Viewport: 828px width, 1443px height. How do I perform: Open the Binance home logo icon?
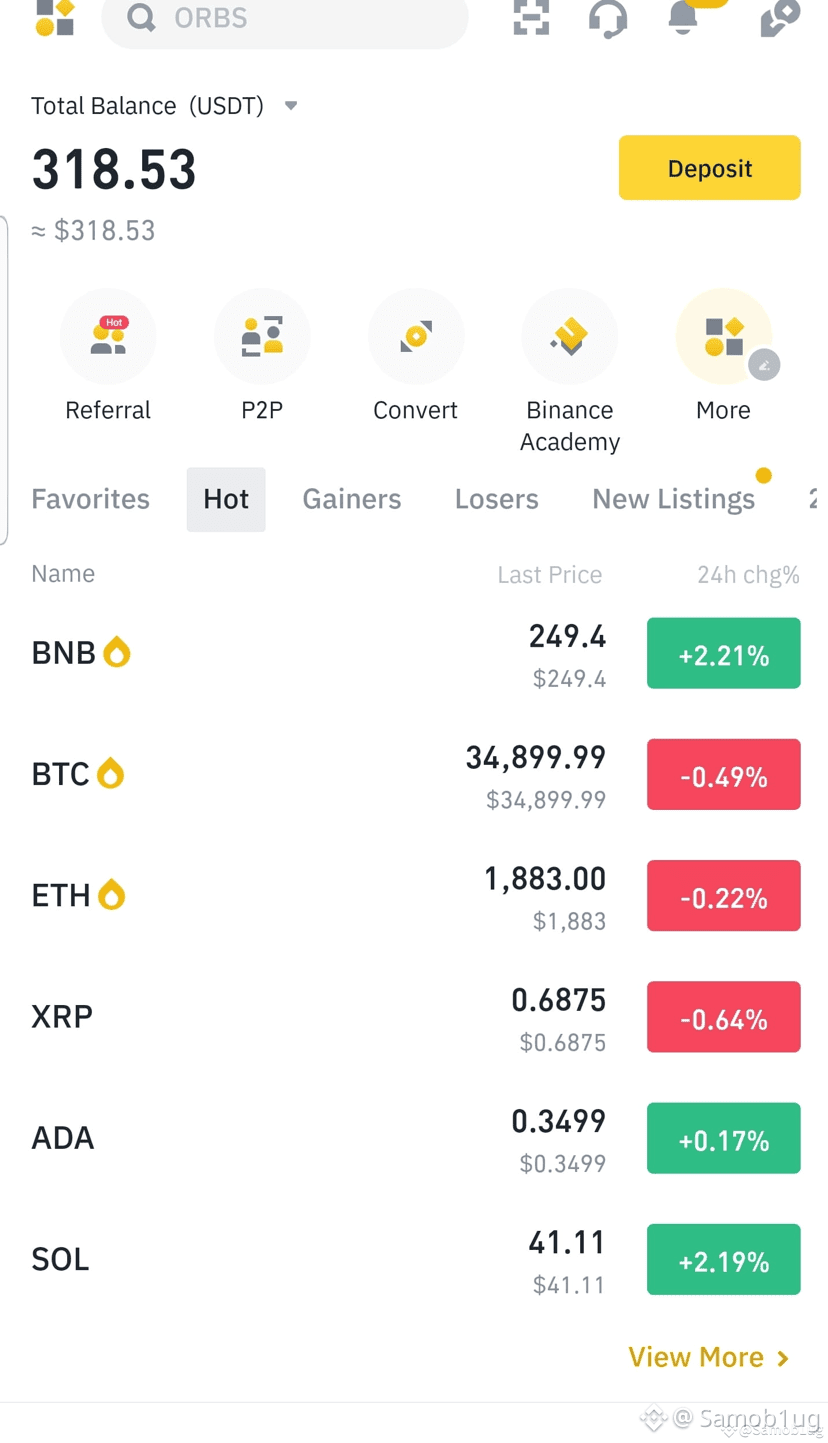click(x=55, y=18)
